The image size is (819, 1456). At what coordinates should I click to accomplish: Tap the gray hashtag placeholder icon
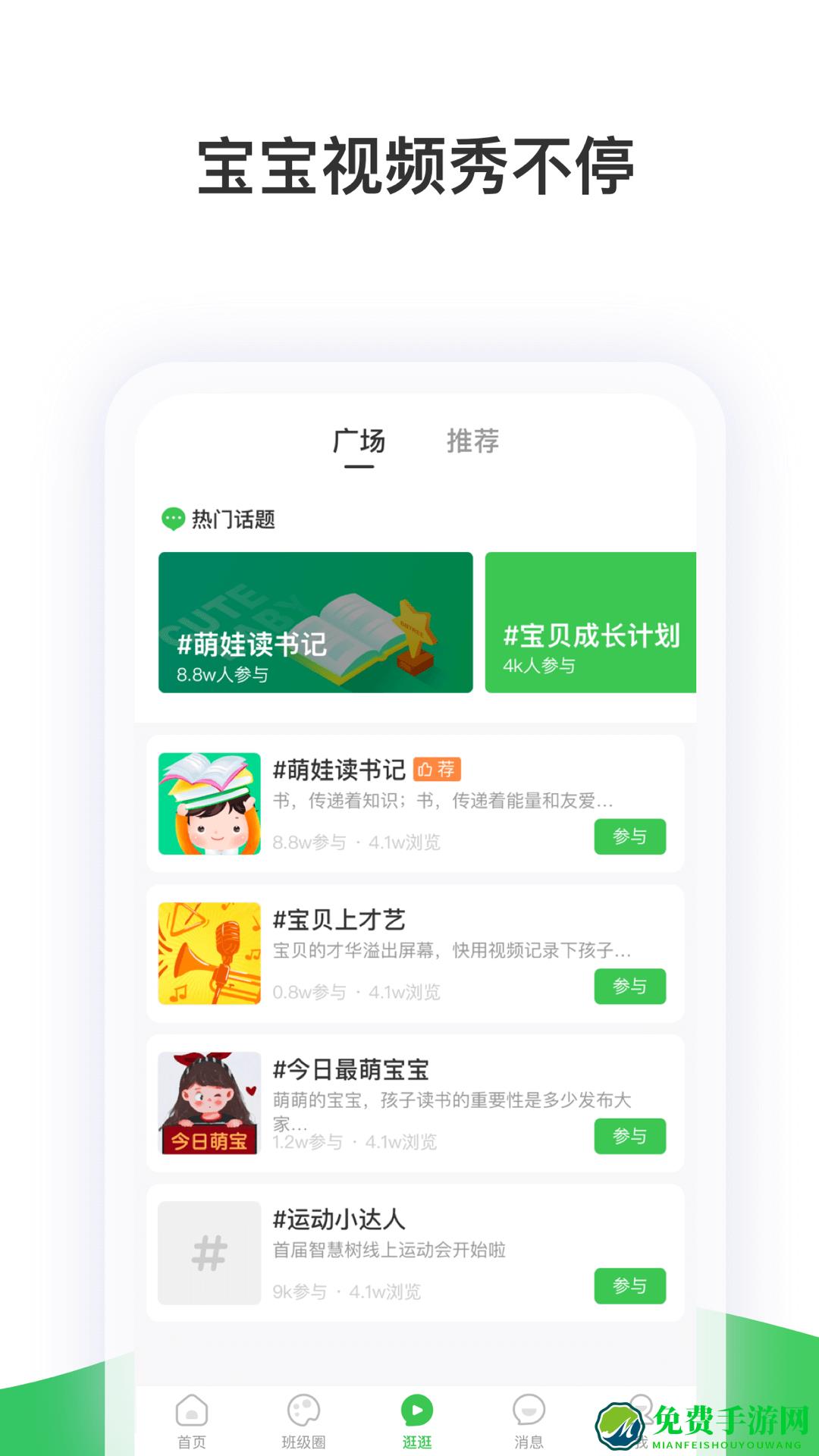210,1251
